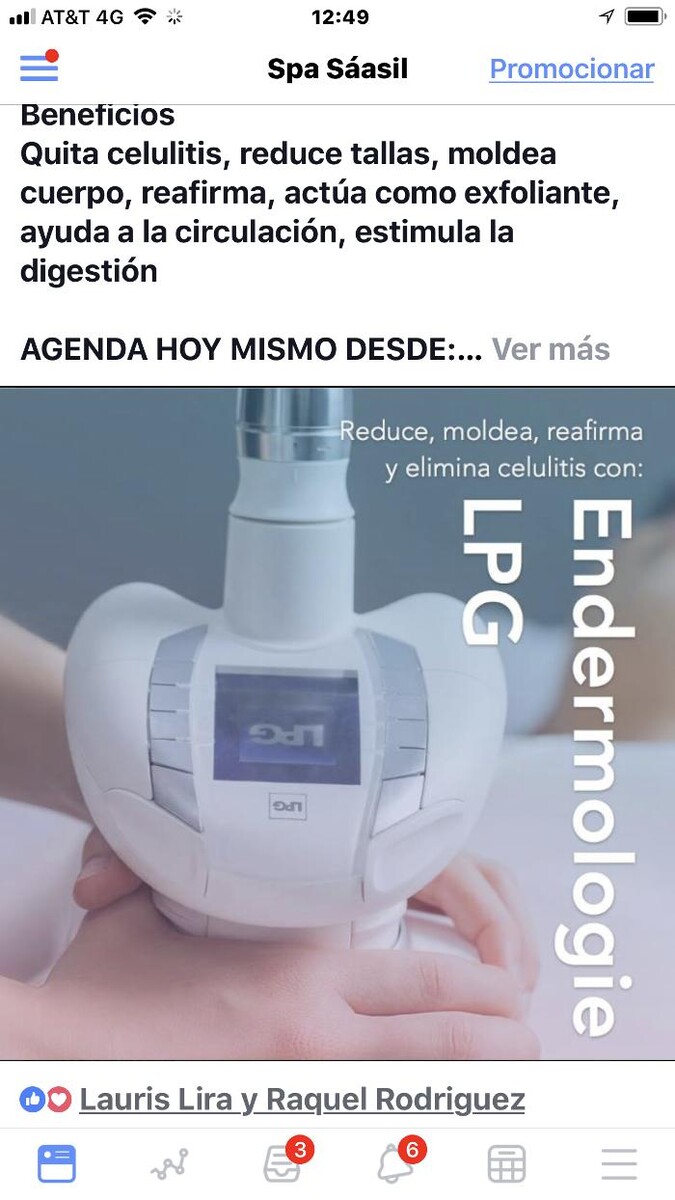Screen dimensions: 675x1200
Task: View reactions from Lauris Lira y Raquel Rodriguez
Action: (x=301, y=1099)
